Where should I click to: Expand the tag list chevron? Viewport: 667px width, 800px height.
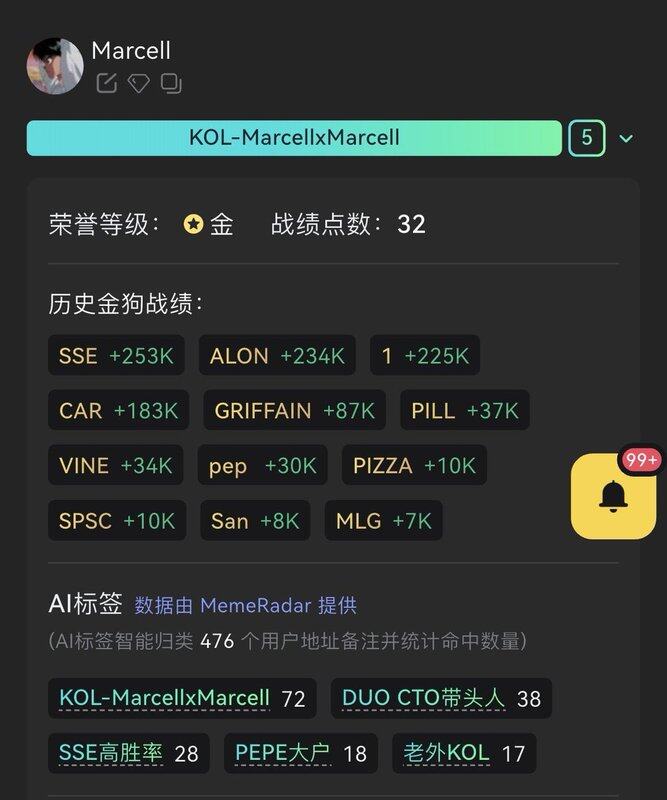point(626,138)
